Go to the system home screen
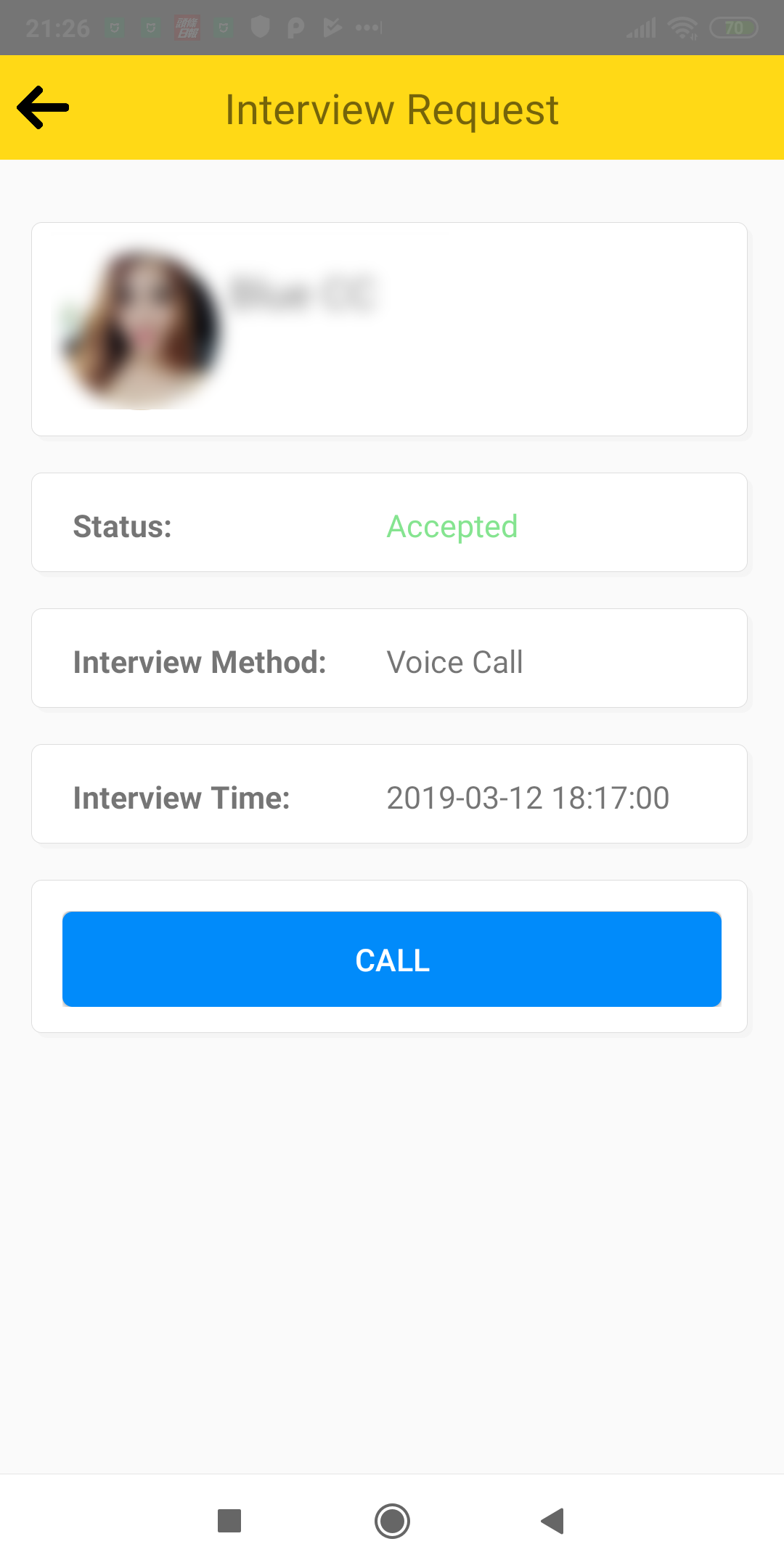Screen dimensions: 784x1568 (392, 1521)
